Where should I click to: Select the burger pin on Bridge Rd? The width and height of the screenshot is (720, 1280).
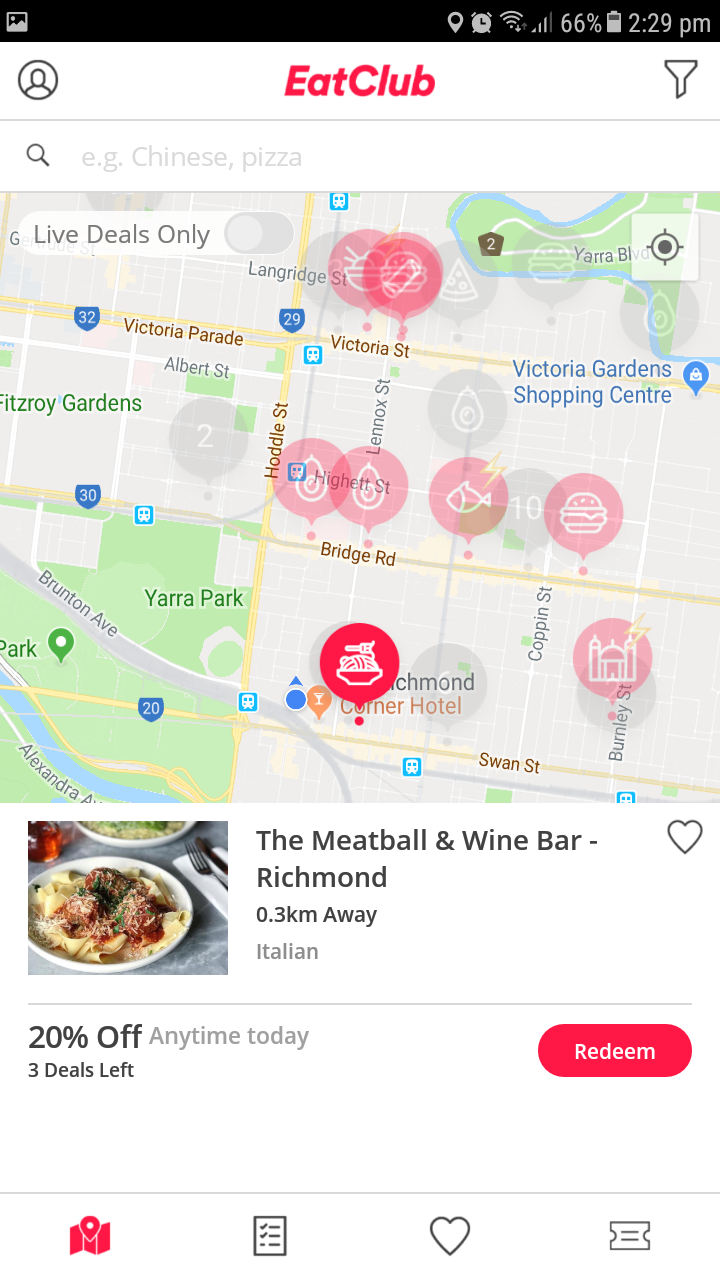[x=583, y=514]
